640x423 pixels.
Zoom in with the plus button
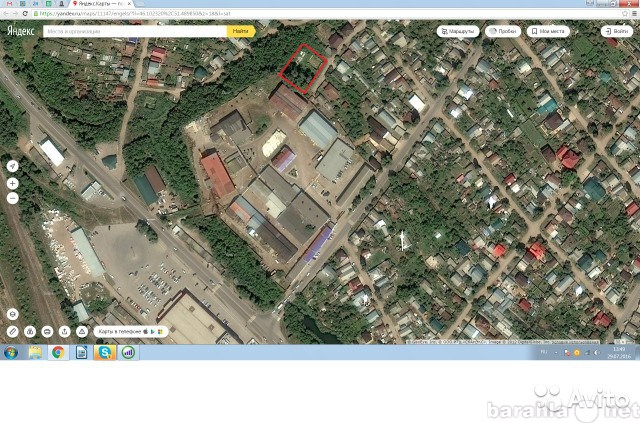(12, 184)
